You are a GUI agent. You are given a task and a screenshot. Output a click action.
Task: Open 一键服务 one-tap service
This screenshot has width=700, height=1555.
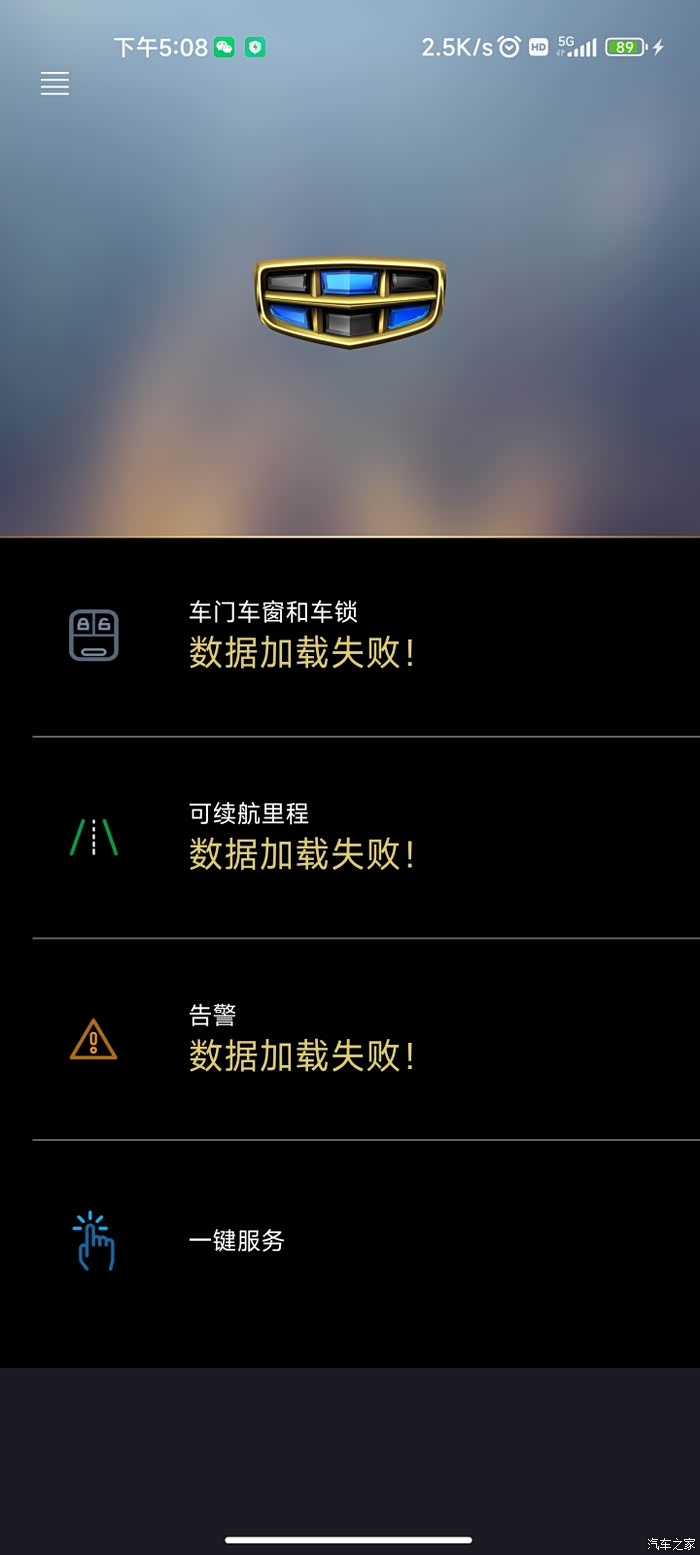(x=350, y=1241)
